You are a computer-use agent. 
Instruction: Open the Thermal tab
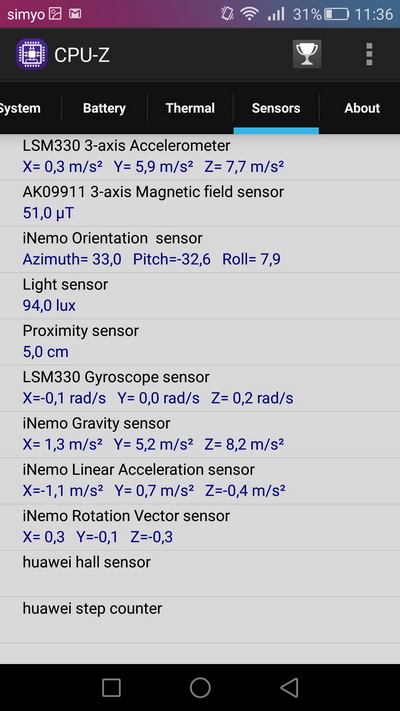coord(190,108)
